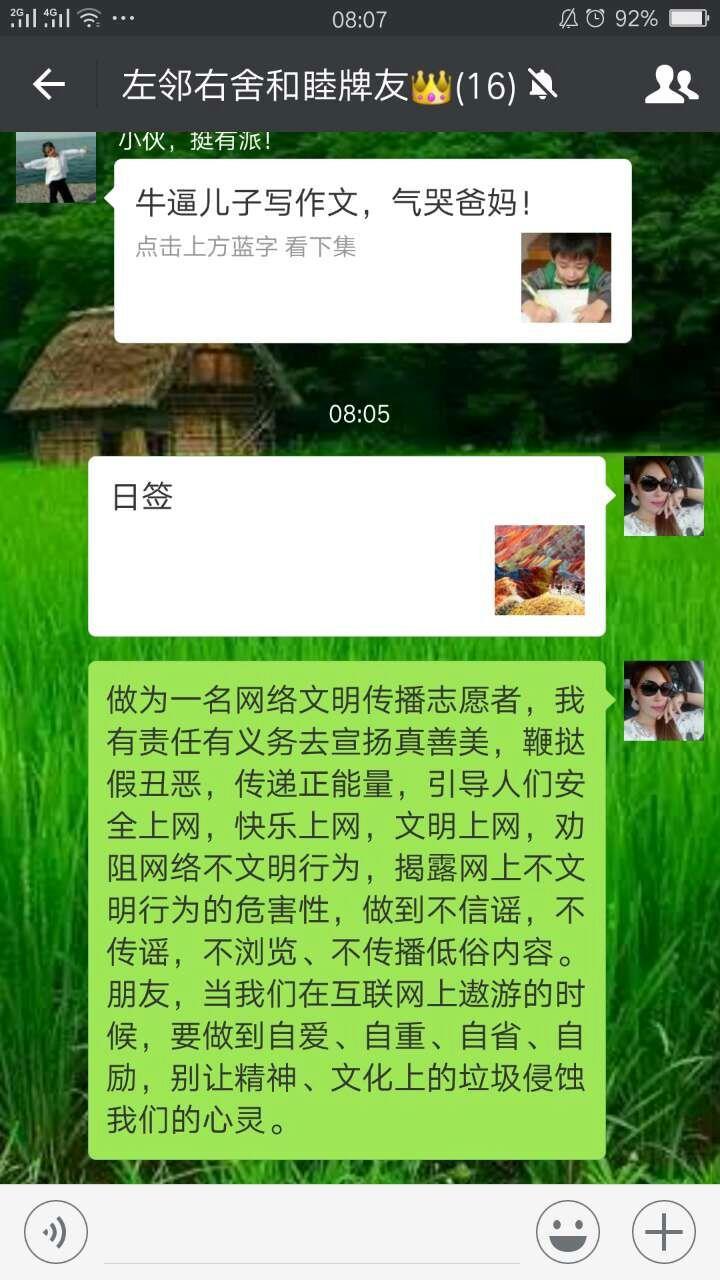This screenshot has height=1280, width=720.
Task: Tap the message text input field
Action: point(312,1232)
